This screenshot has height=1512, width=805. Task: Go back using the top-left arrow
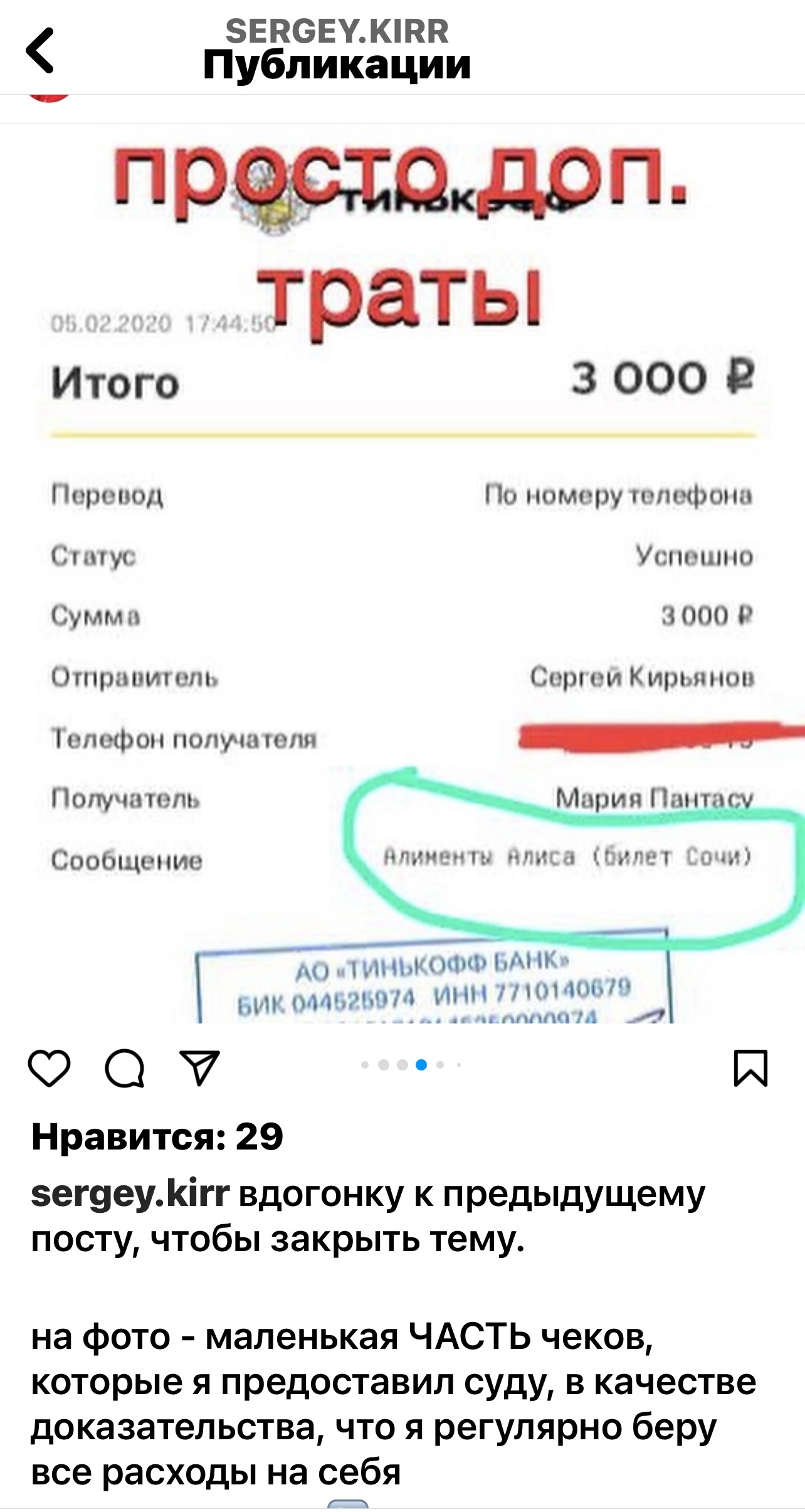pos(40,50)
